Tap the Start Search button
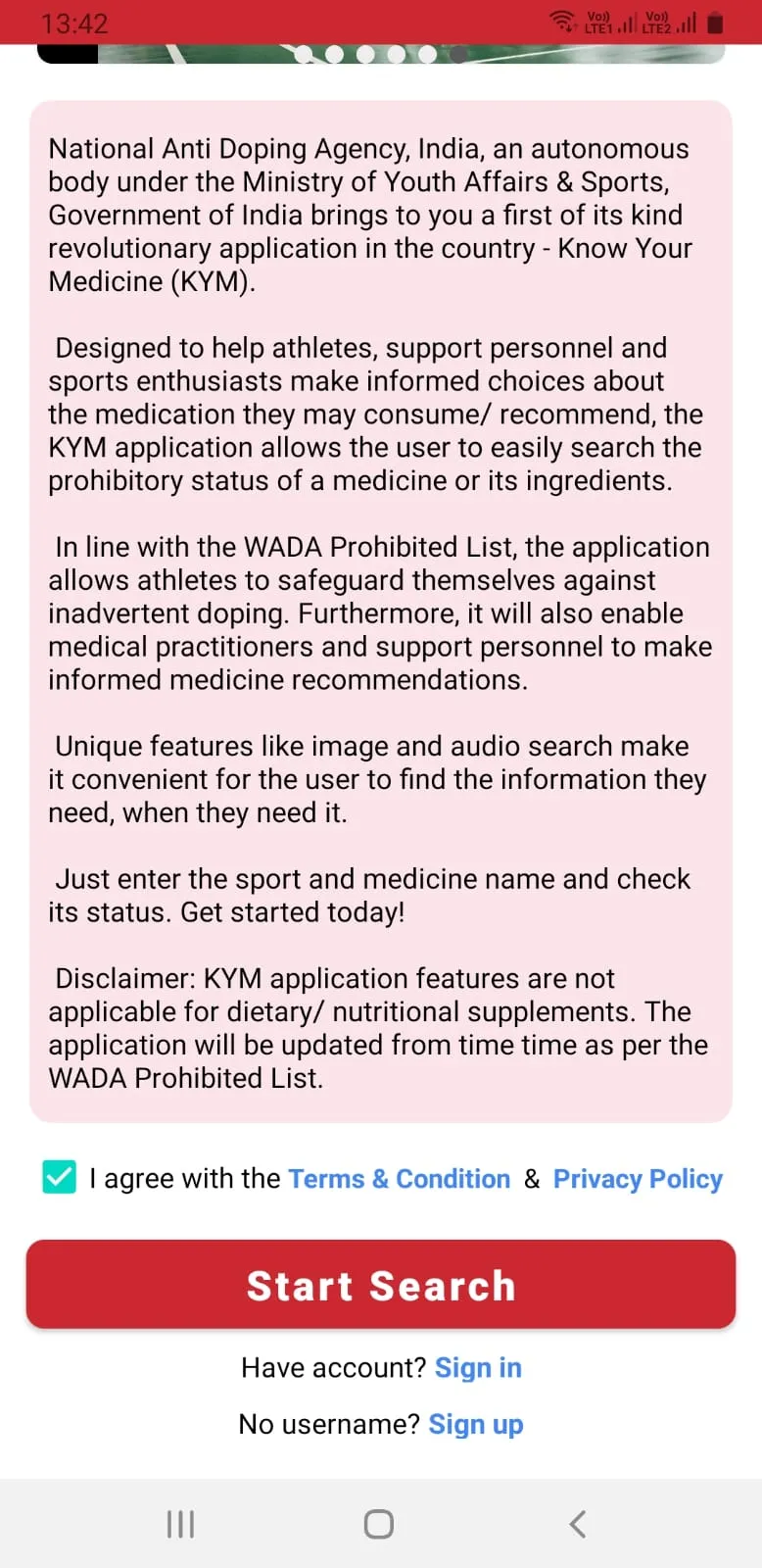 [381, 1285]
